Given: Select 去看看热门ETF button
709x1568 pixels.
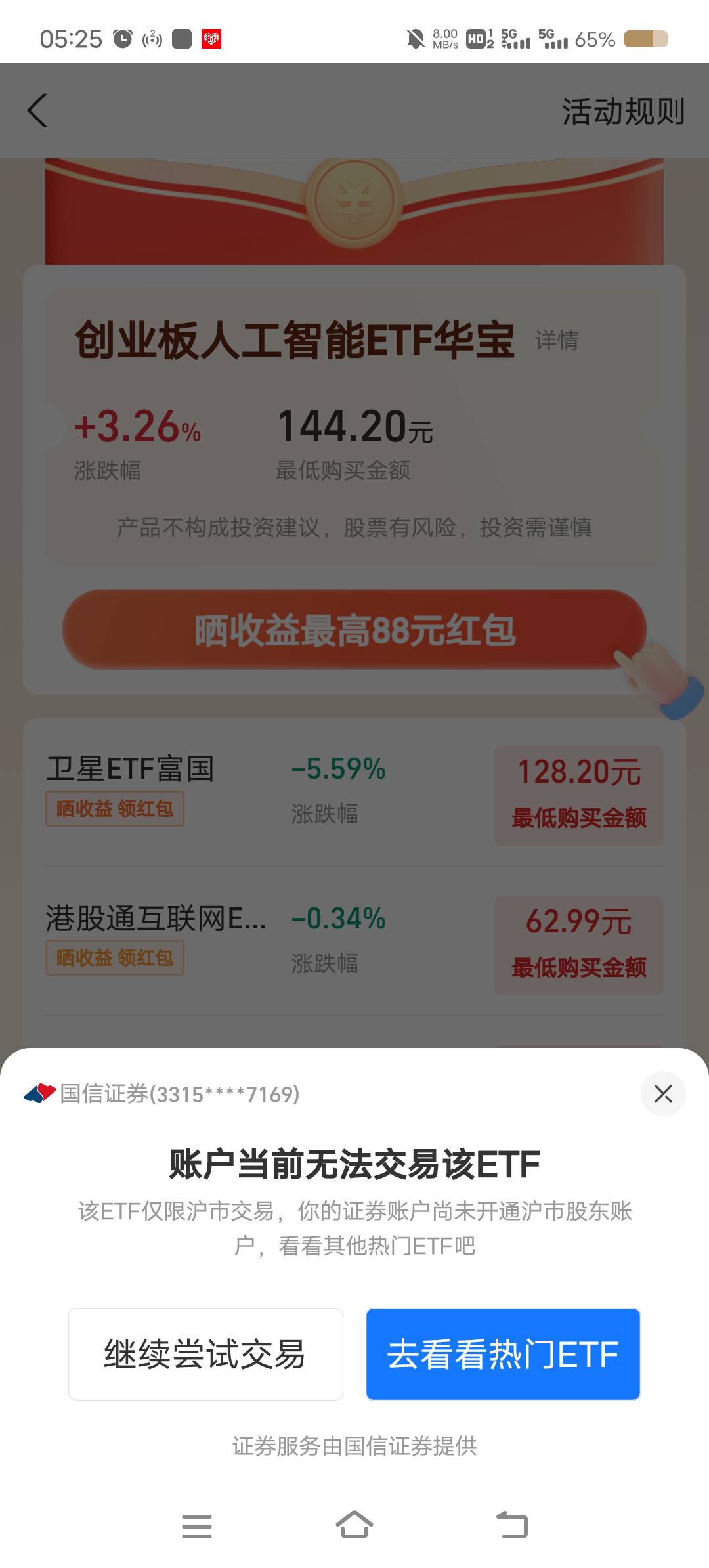Looking at the screenshot, I should (x=503, y=1354).
